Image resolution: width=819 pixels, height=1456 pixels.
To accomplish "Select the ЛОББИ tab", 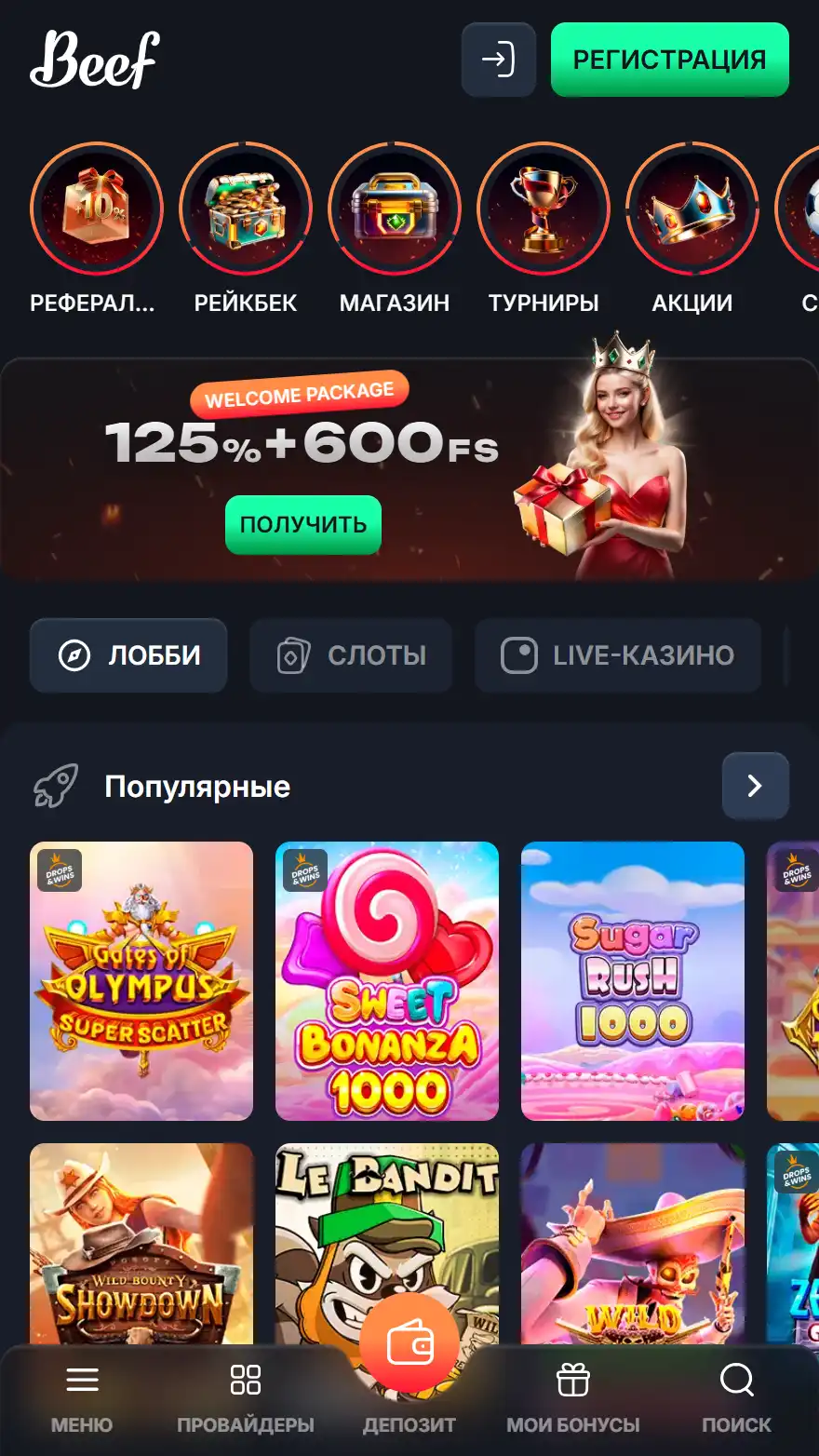I will click(x=128, y=655).
